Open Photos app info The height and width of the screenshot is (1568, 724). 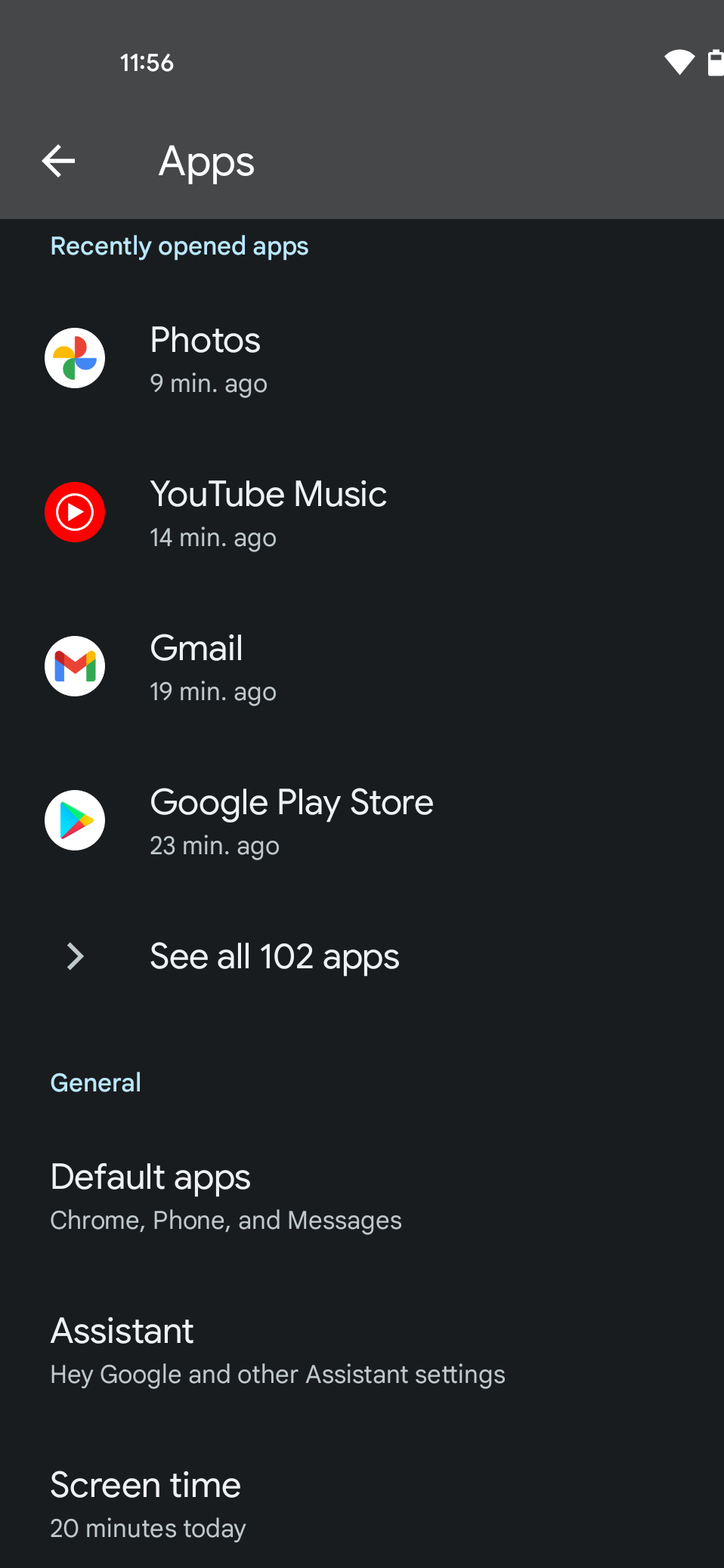point(362,359)
